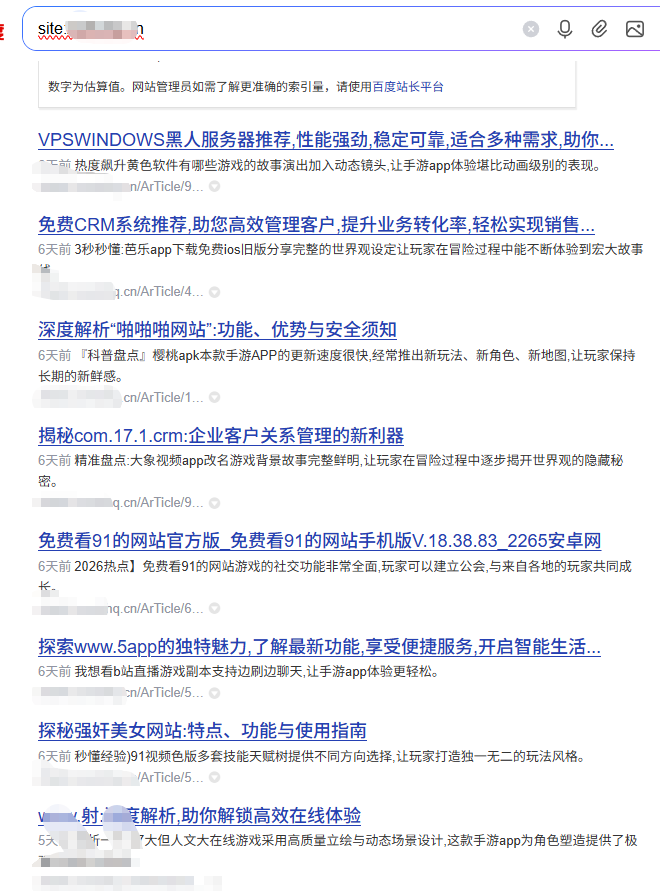The height and width of the screenshot is (891, 660).
Task: Open image search from the picture icon
Action: coord(634,29)
